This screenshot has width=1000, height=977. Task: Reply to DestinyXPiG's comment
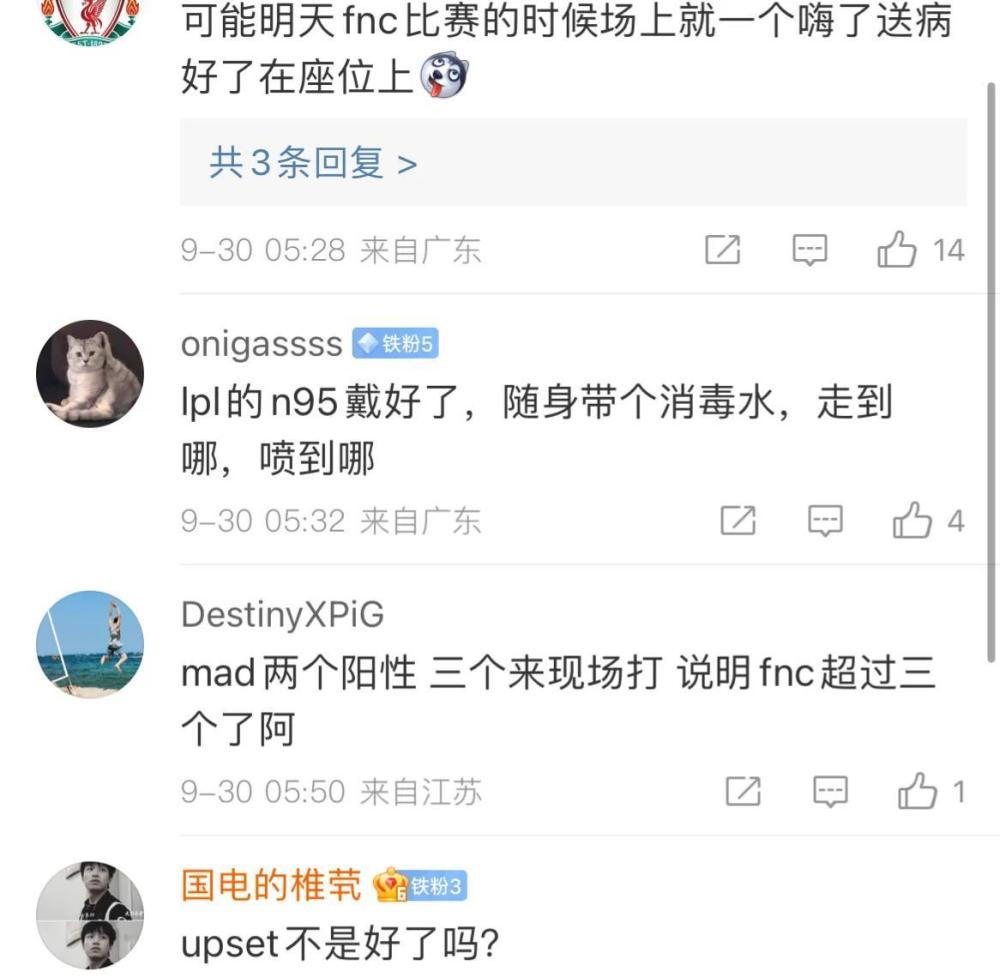[x=830, y=792]
